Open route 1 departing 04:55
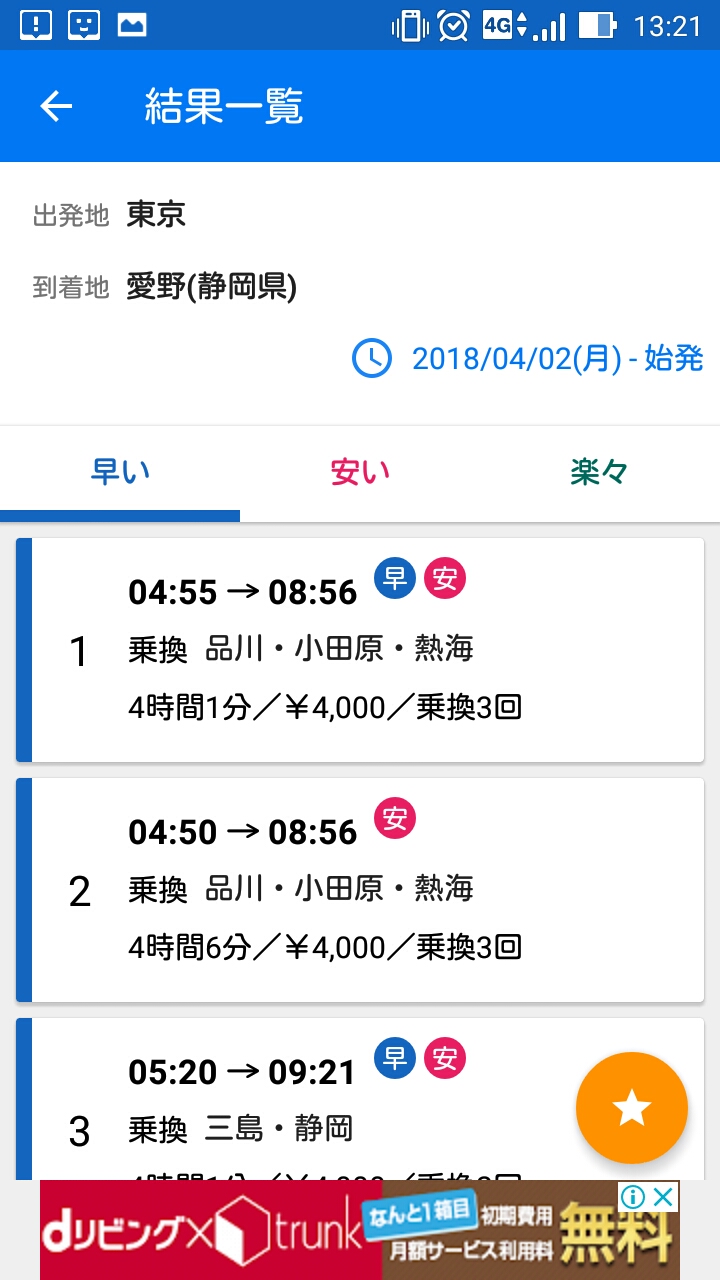This screenshot has width=720, height=1280. coord(360,650)
